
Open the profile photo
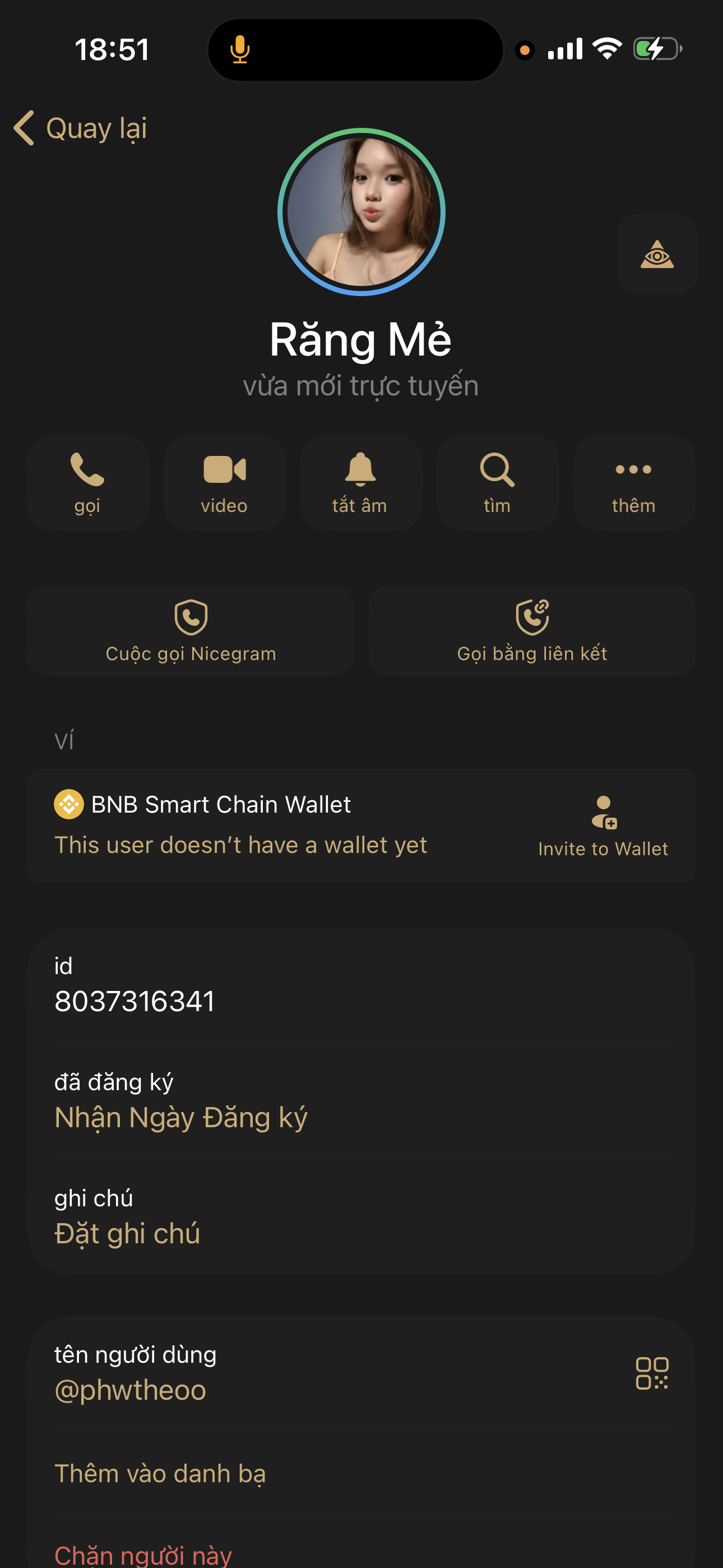pos(361,212)
